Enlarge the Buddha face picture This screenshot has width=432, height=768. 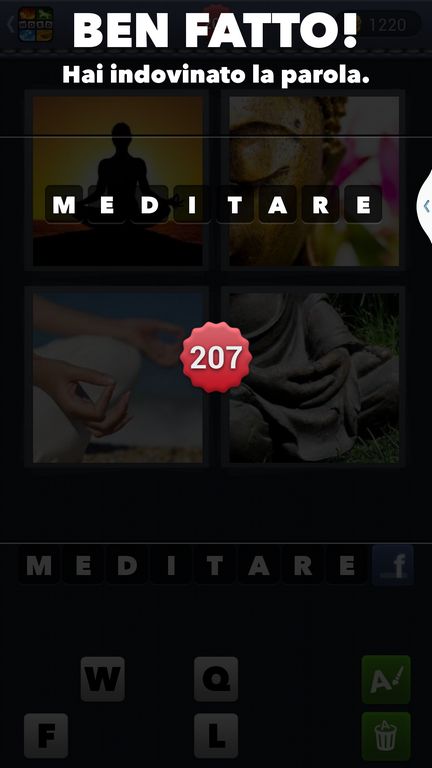point(314,181)
